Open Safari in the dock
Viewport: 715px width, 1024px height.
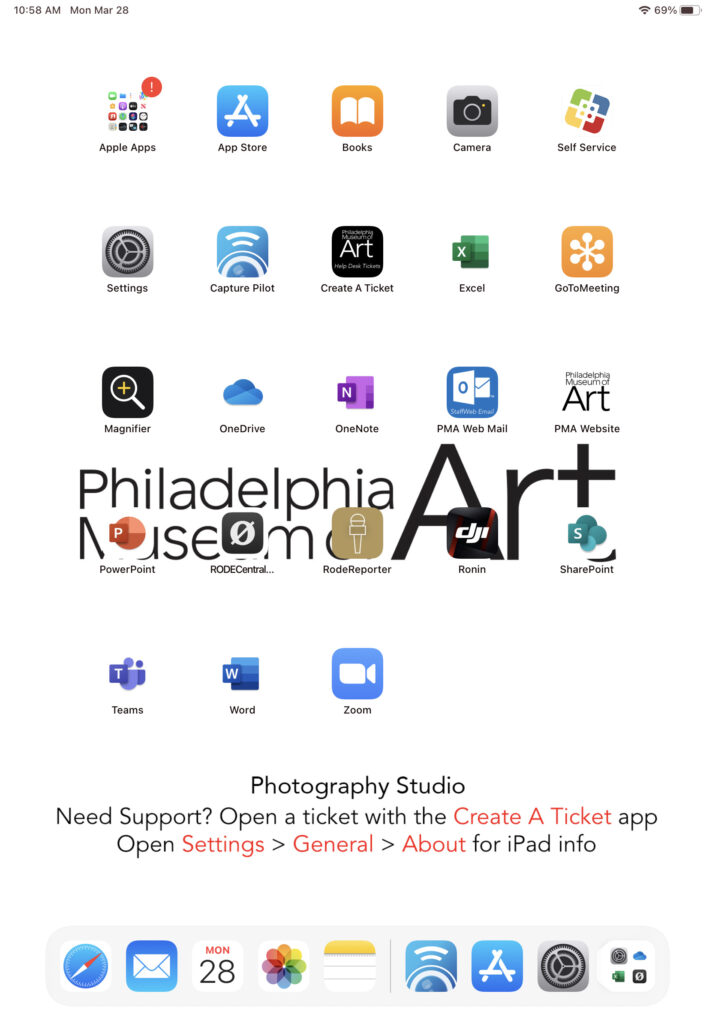click(x=85, y=966)
